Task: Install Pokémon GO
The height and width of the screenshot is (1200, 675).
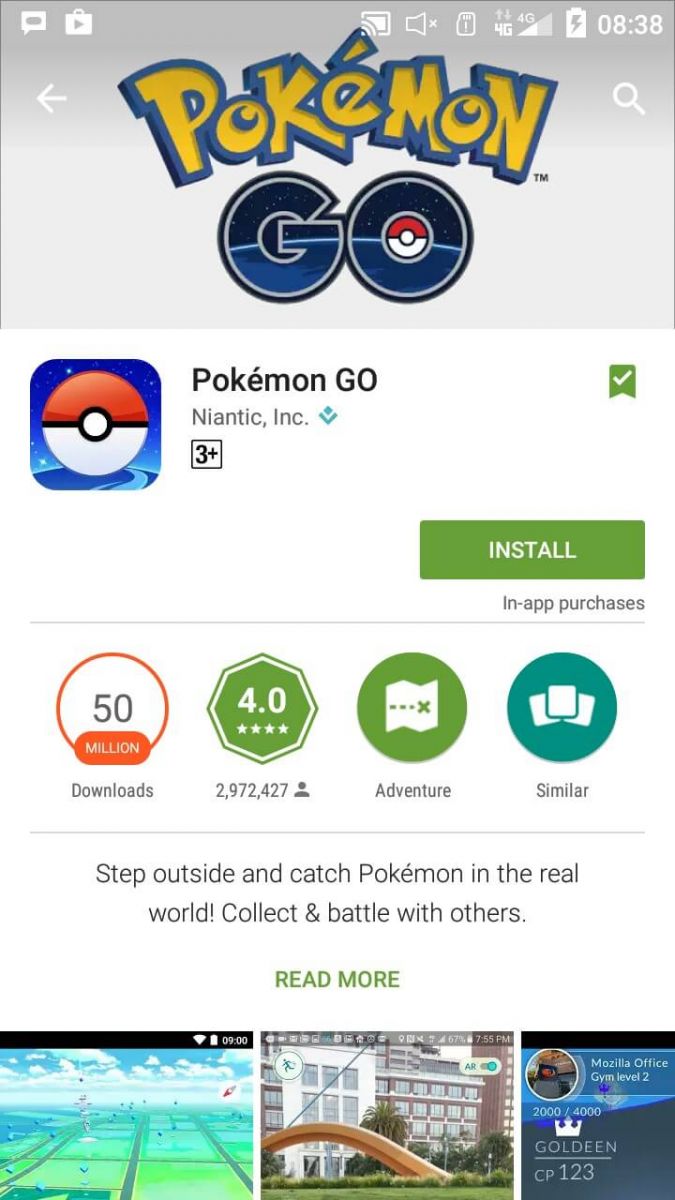Action: pyautogui.click(x=532, y=550)
